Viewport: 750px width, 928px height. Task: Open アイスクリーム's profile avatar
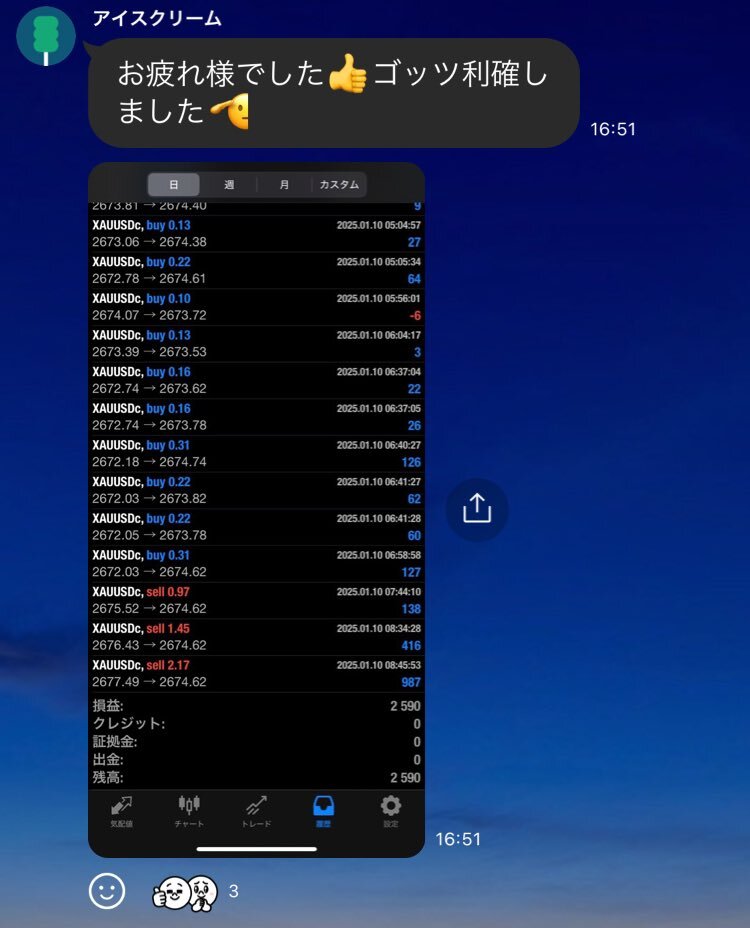coord(46,36)
